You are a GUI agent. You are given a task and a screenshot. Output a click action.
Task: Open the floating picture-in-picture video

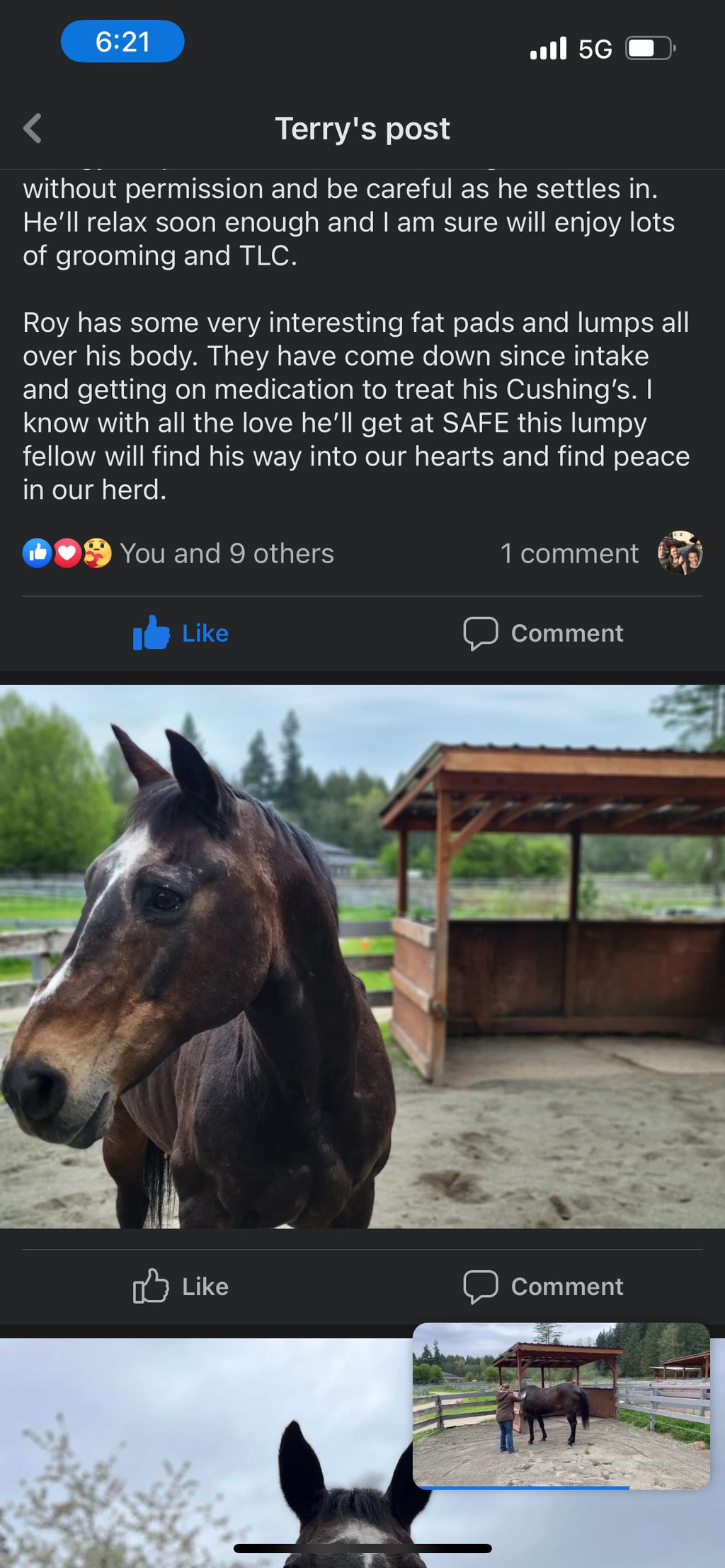[x=561, y=1405]
